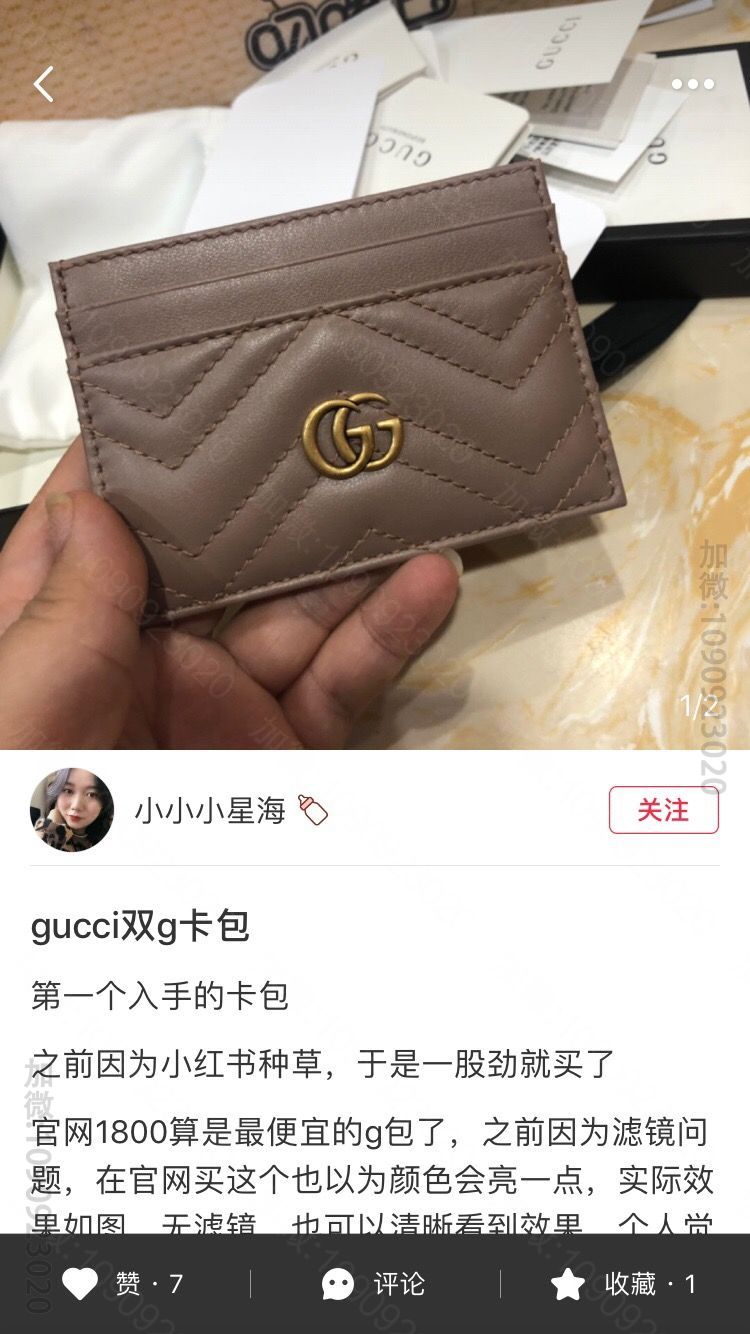Like this post with 赞
The height and width of the screenshot is (1334, 750).
coord(122,1284)
